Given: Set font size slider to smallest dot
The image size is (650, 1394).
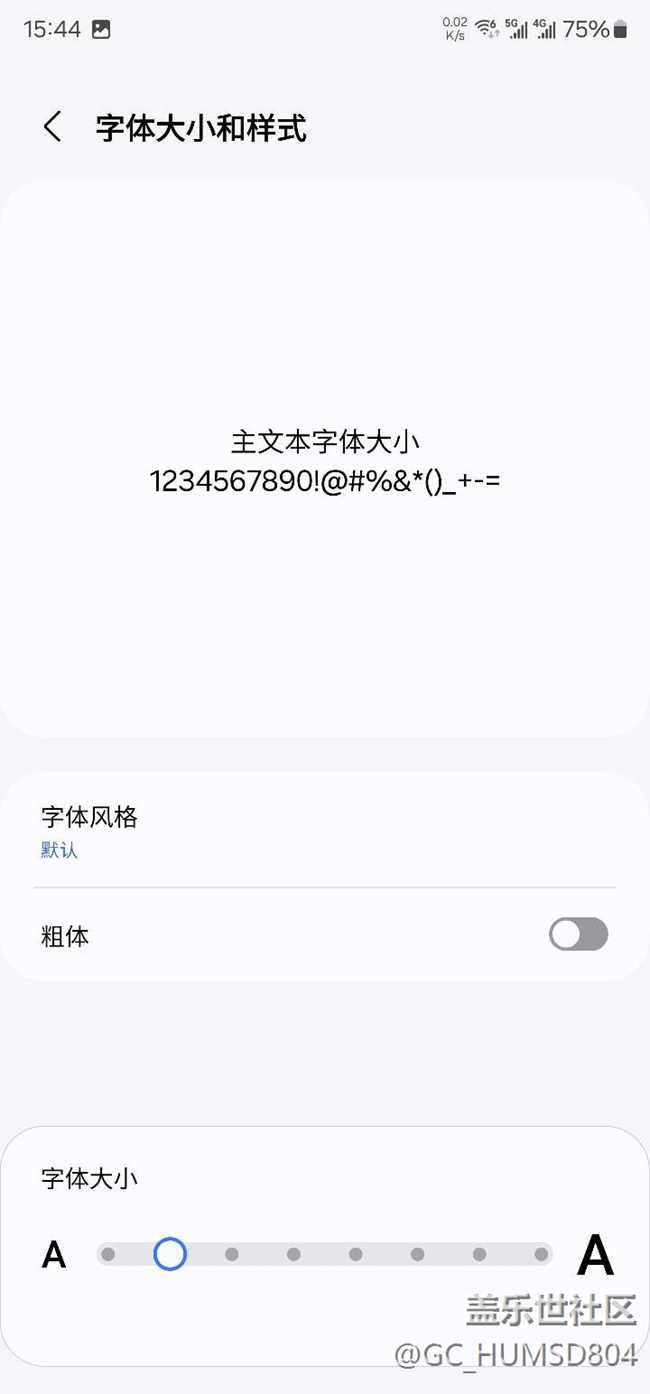Looking at the screenshot, I should pyautogui.click(x=108, y=1254).
